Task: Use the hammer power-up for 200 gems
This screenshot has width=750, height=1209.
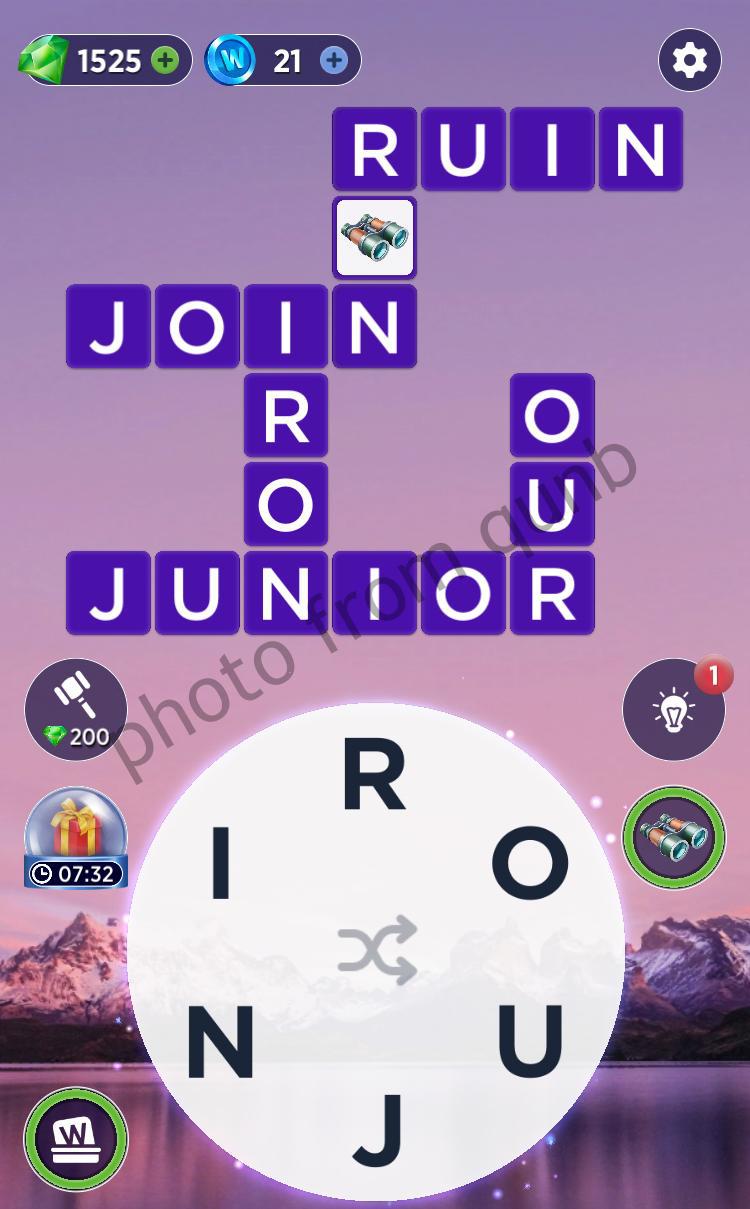Action: [x=76, y=709]
